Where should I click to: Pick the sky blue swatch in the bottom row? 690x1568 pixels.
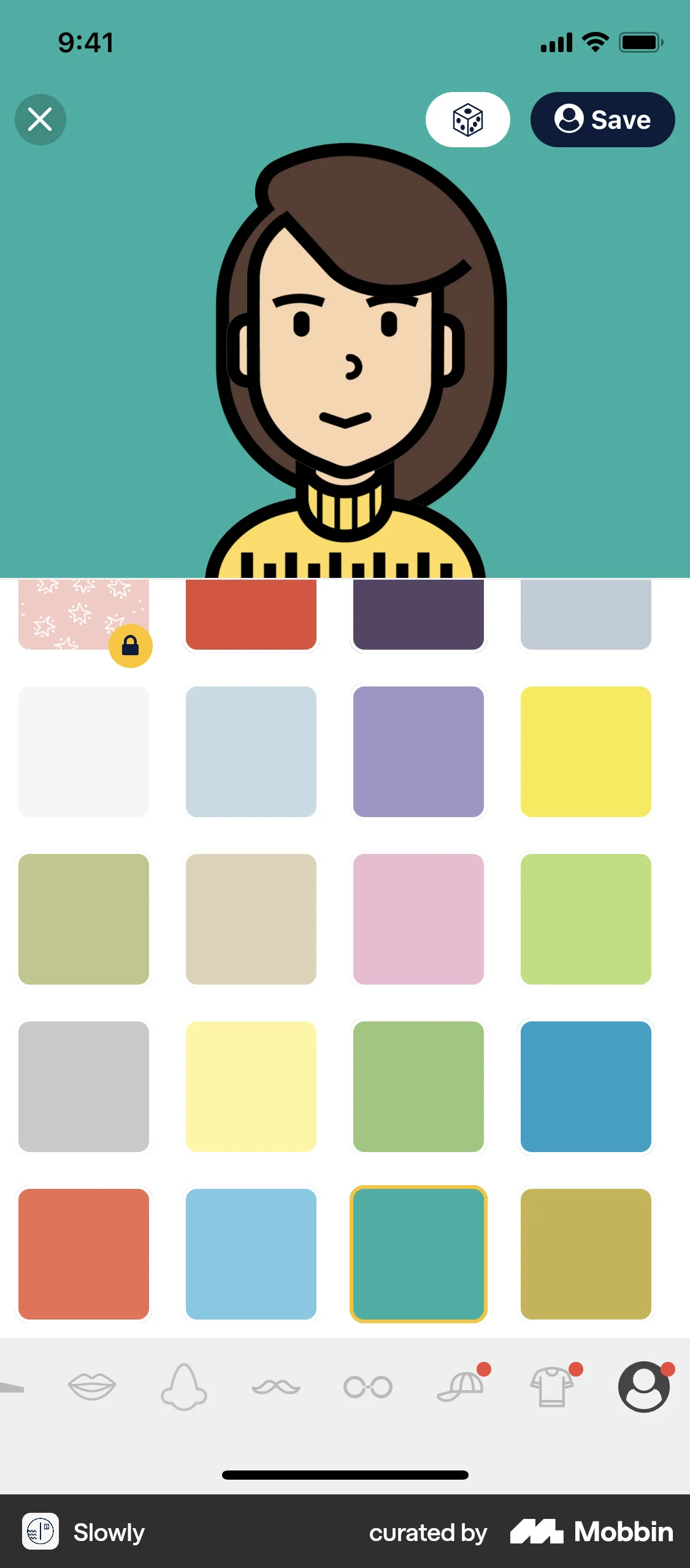251,1255
